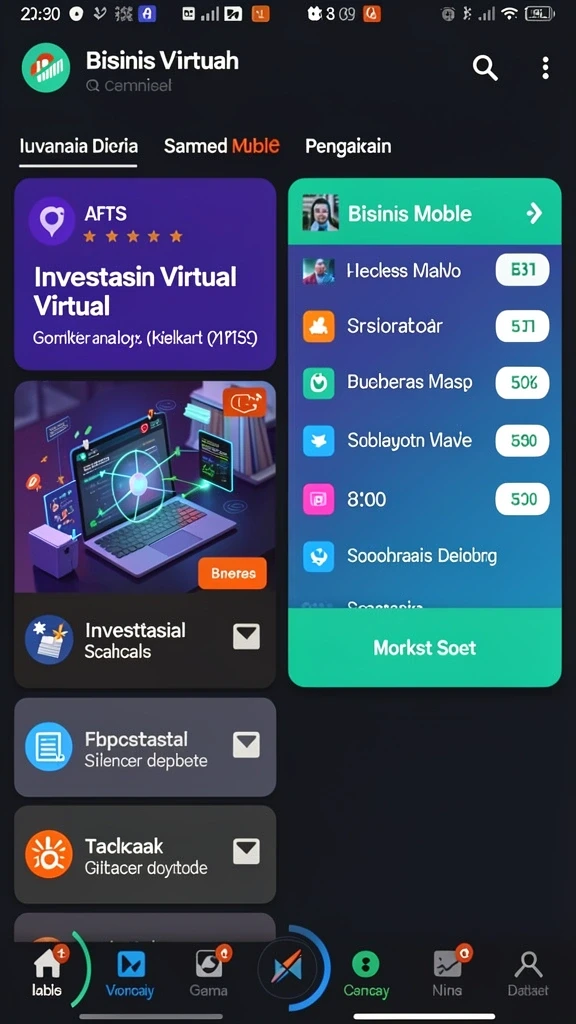Select the Hecless Malvo row
576x1024 pixels.
424,270
